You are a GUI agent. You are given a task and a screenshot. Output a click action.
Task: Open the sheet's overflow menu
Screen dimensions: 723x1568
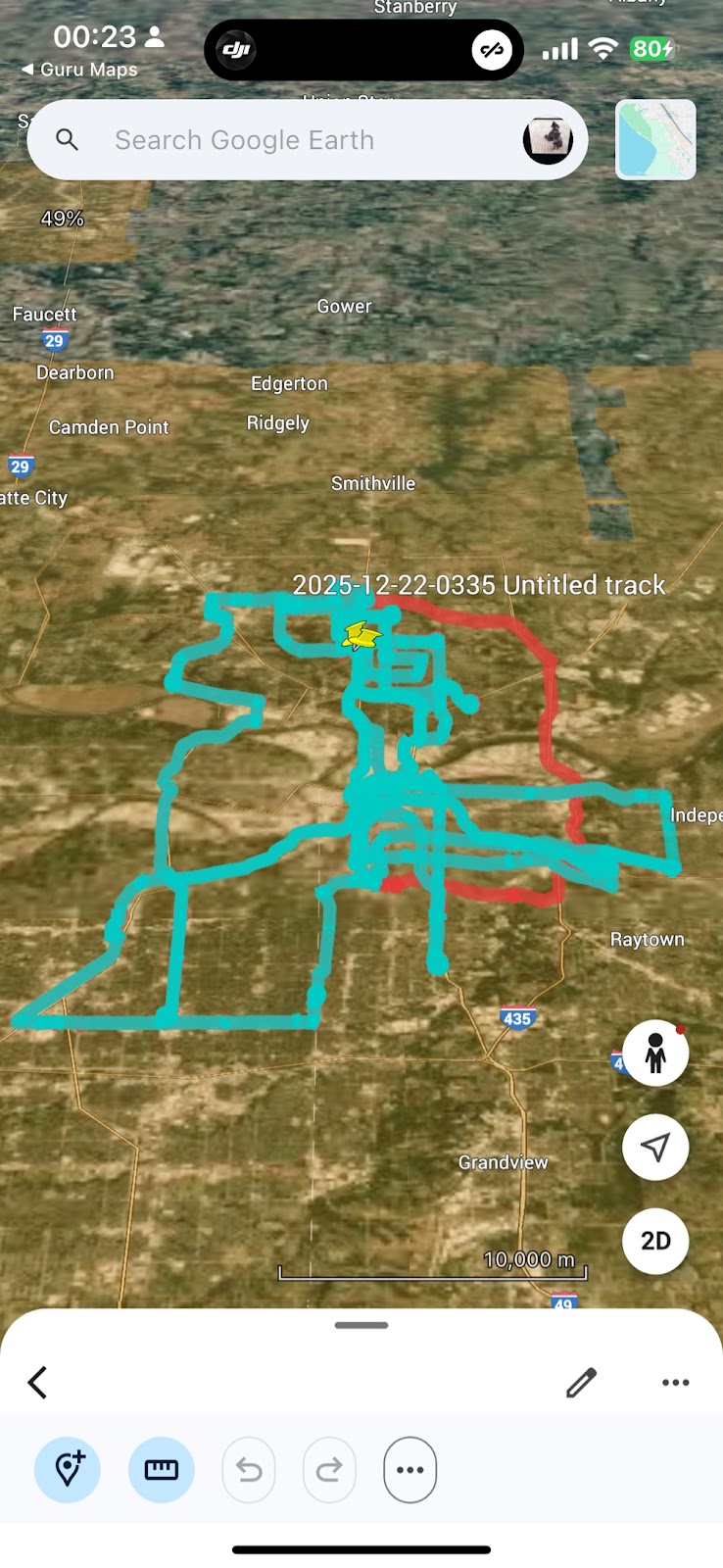coord(675,1383)
